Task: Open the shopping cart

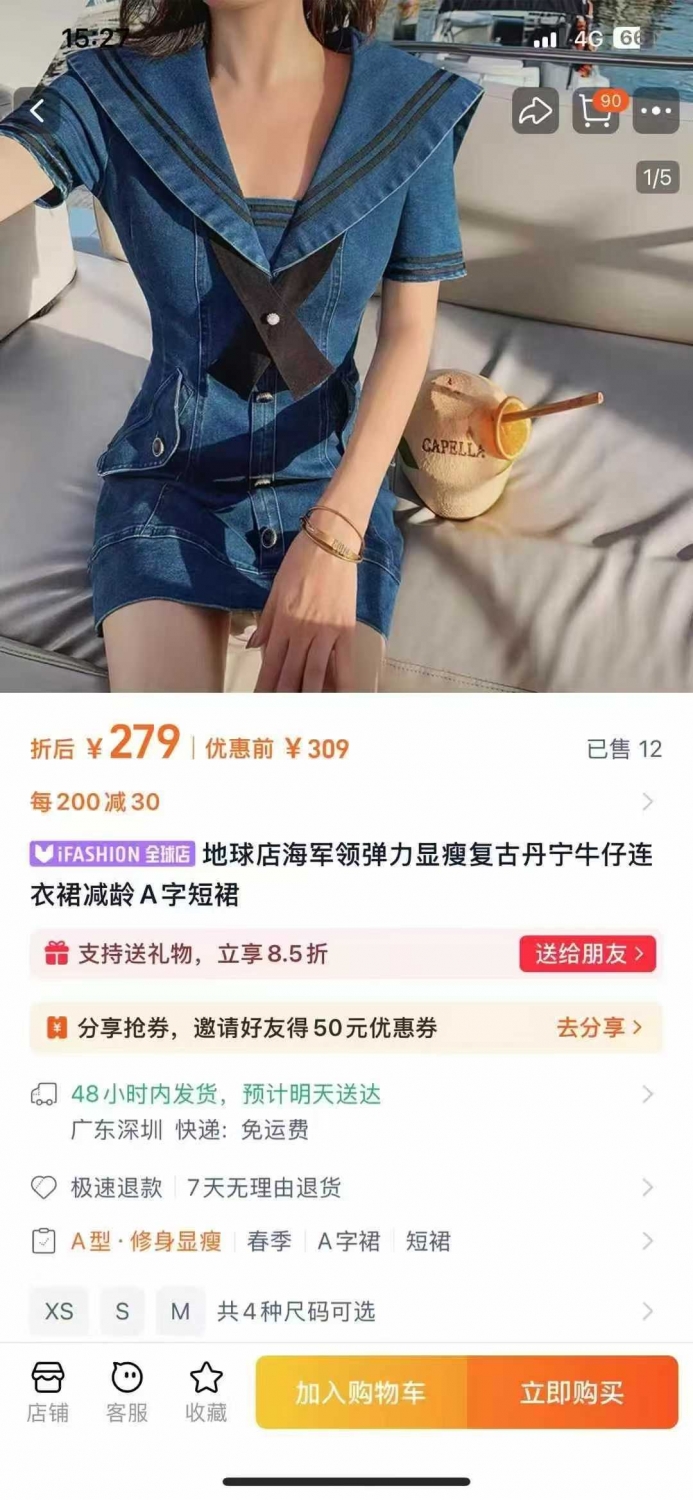Action: (596, 111)
